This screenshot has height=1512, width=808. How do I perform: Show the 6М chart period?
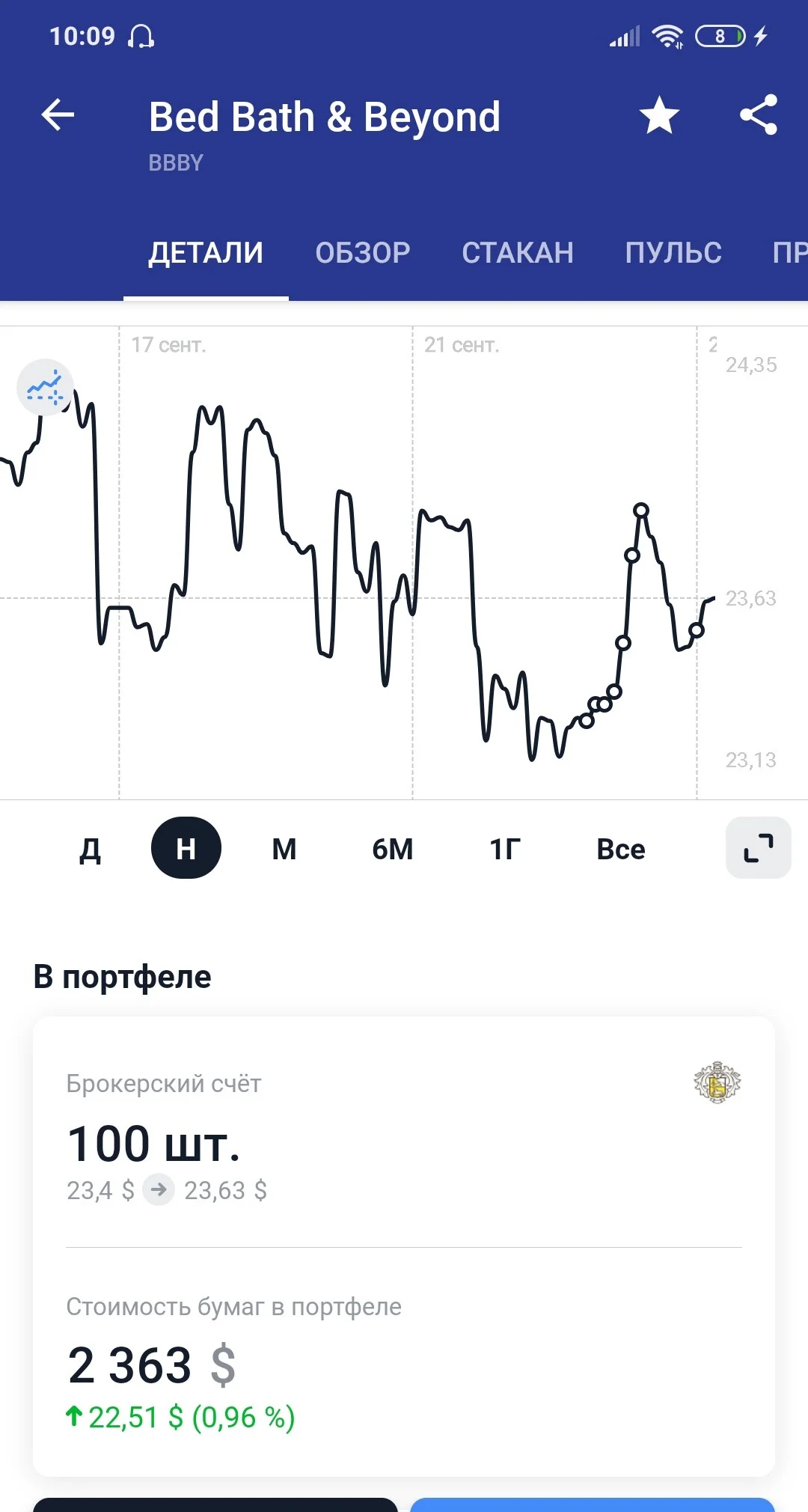click(393, 849)
